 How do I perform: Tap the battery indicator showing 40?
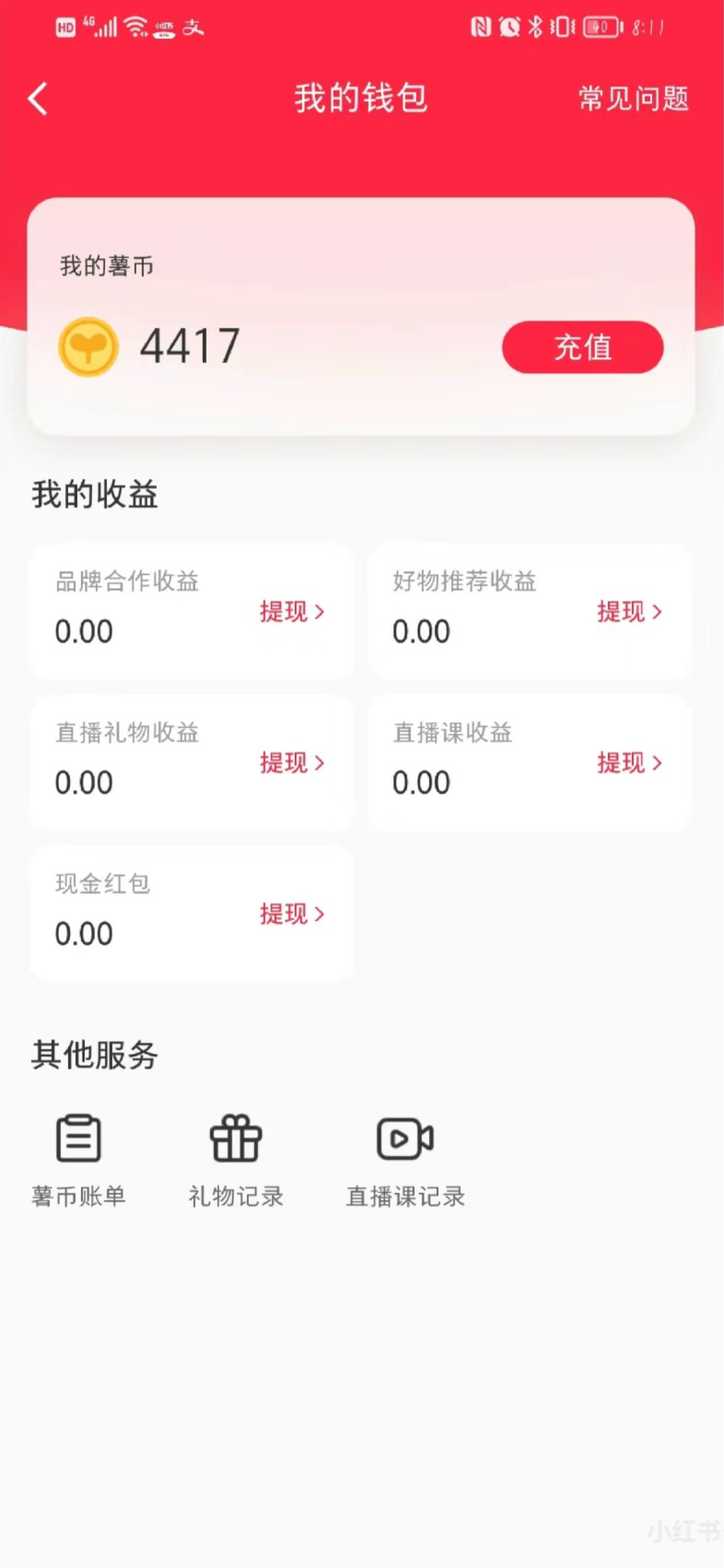(599, 28)
